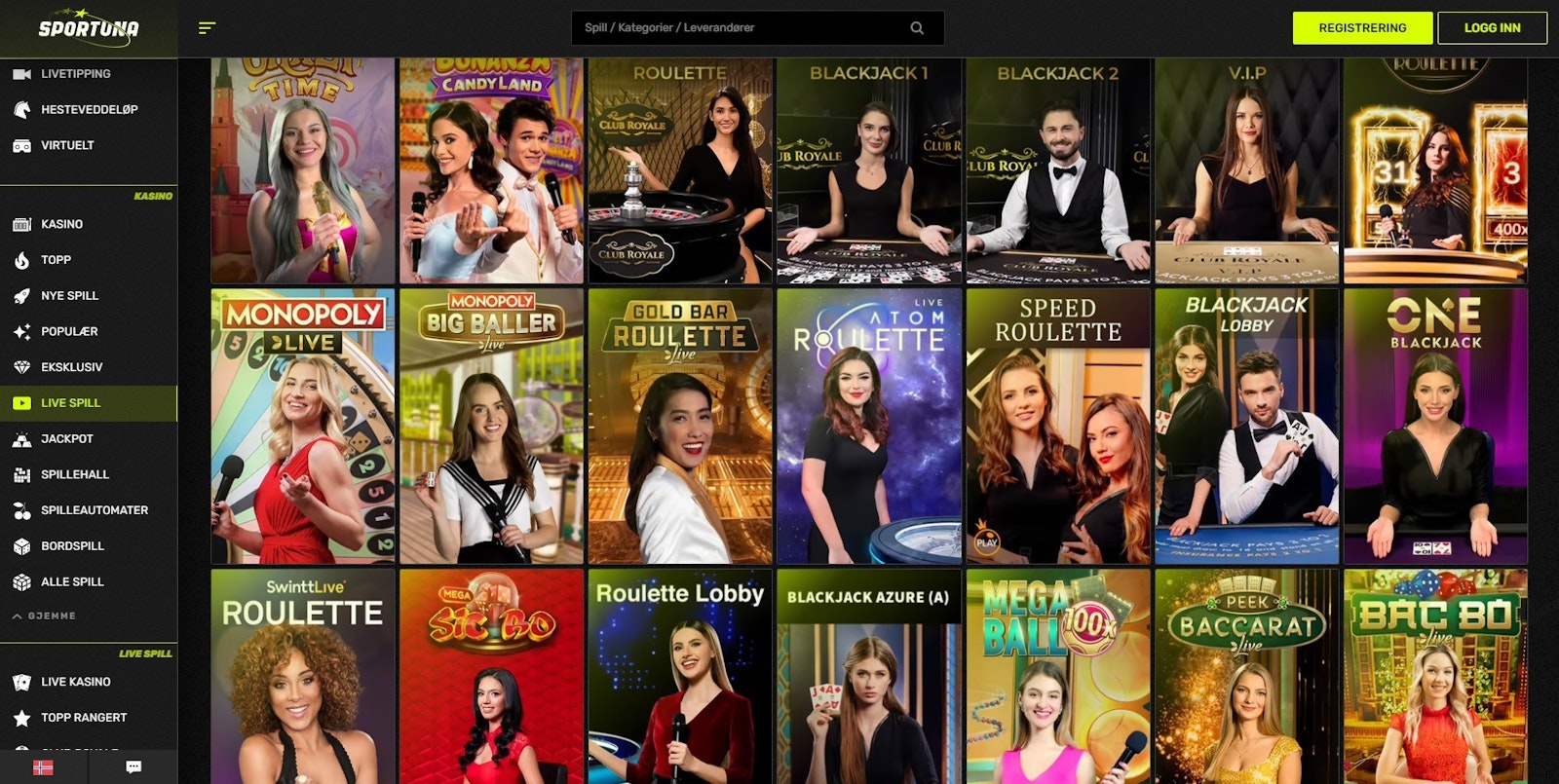Open the Jackpot category
Viewport: 1559px width, 784px height.
pyautogui.click(x=66, y=439)
